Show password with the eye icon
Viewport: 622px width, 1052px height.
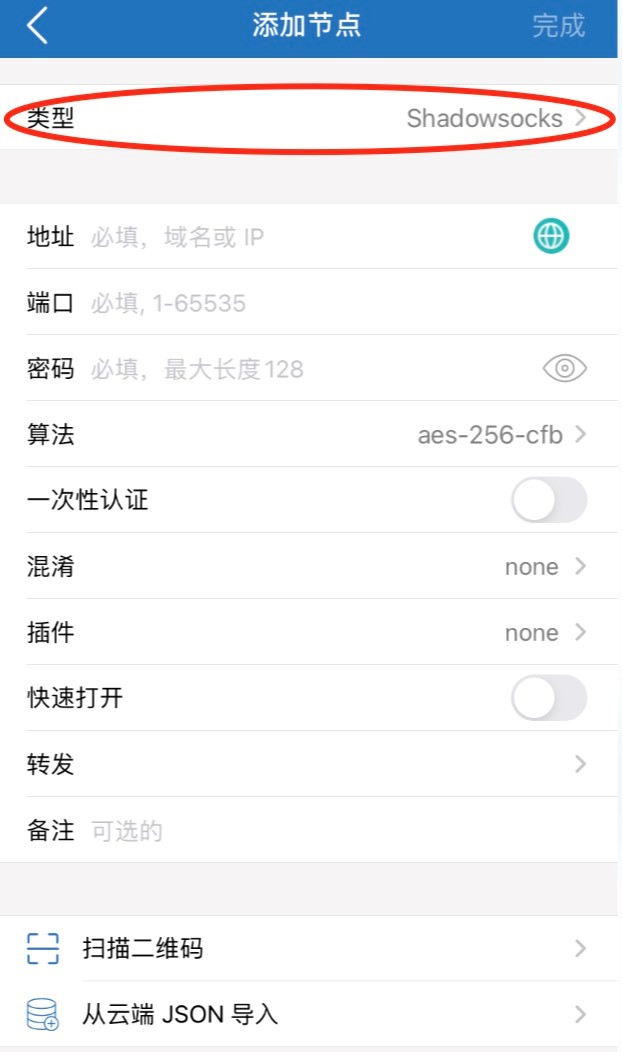[x=564, y=368]
